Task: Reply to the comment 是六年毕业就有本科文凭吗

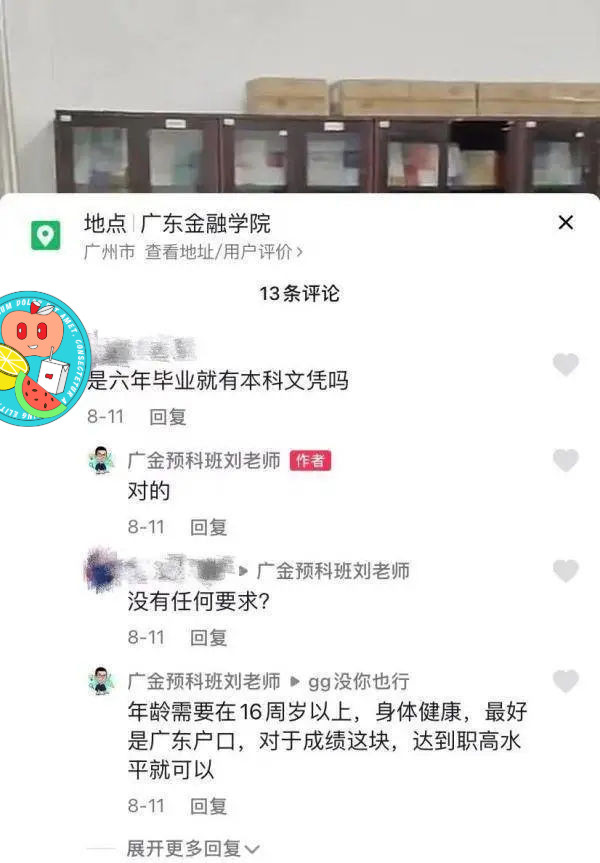Action: [168, 417]
